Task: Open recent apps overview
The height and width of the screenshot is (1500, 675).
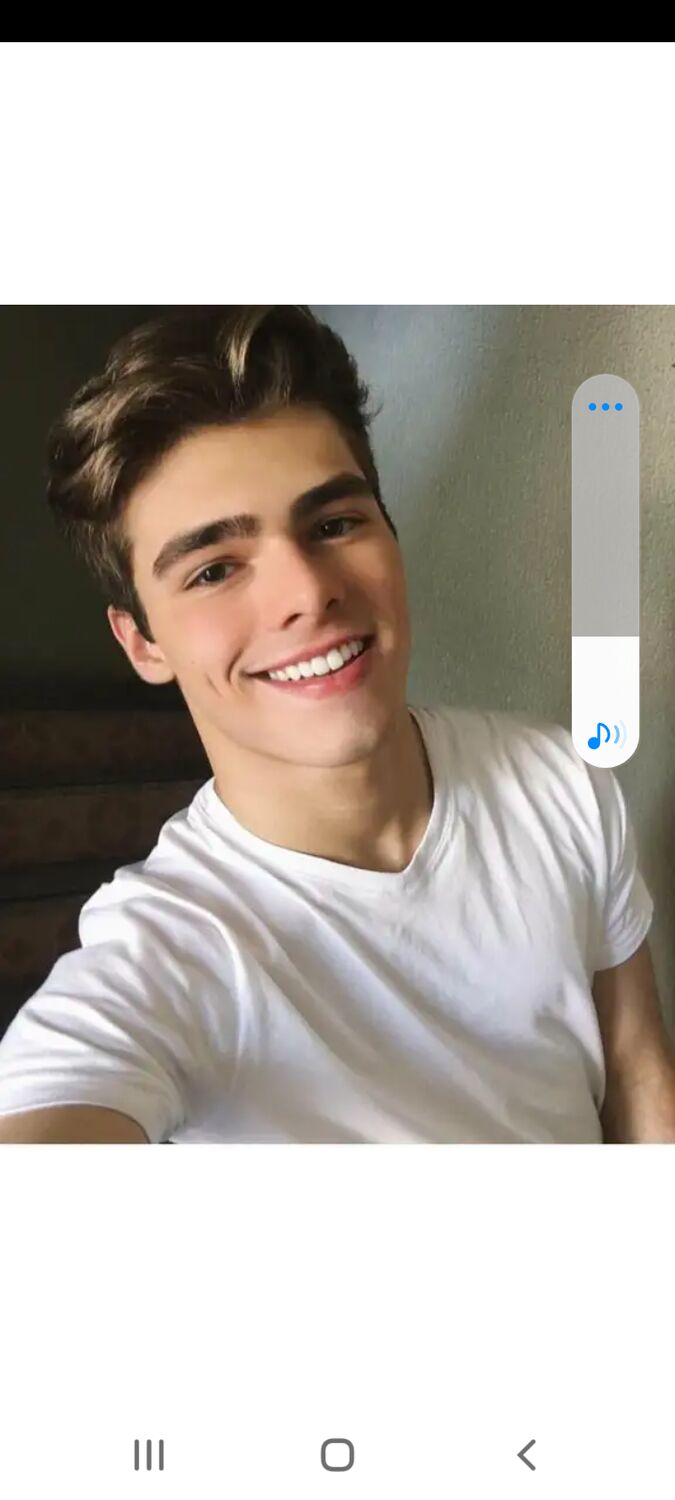Action: (x=149, y=1455)
